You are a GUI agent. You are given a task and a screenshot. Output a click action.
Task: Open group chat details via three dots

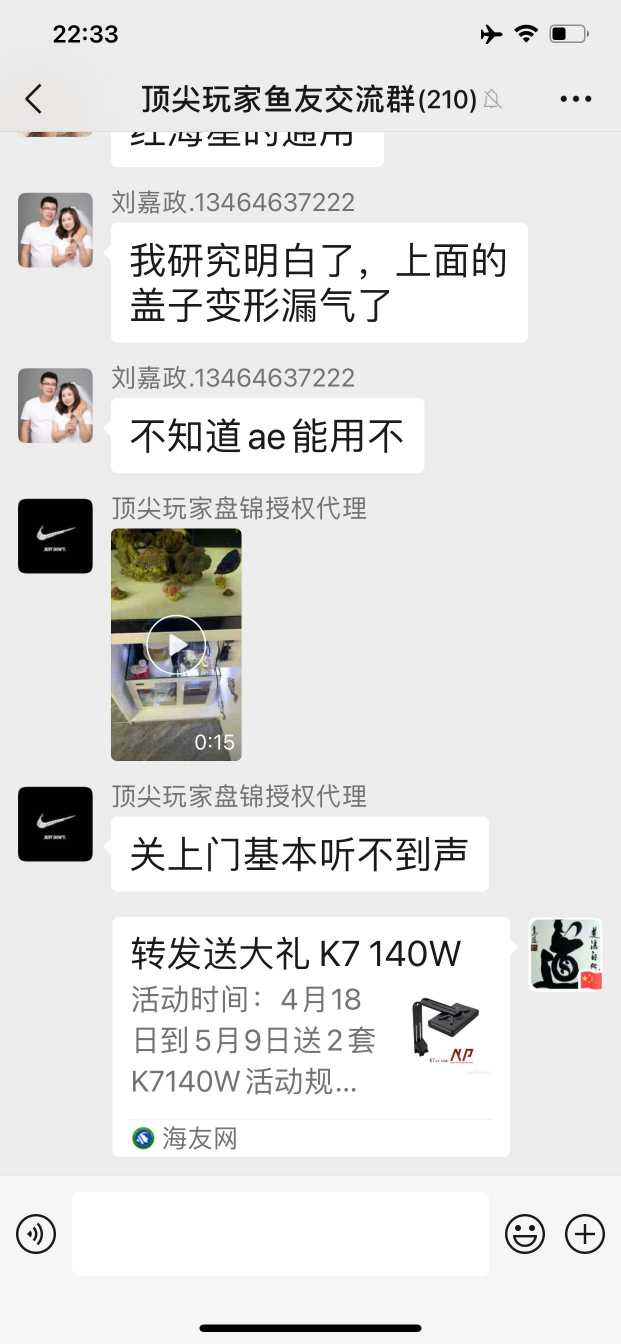[x=576, y=98]
